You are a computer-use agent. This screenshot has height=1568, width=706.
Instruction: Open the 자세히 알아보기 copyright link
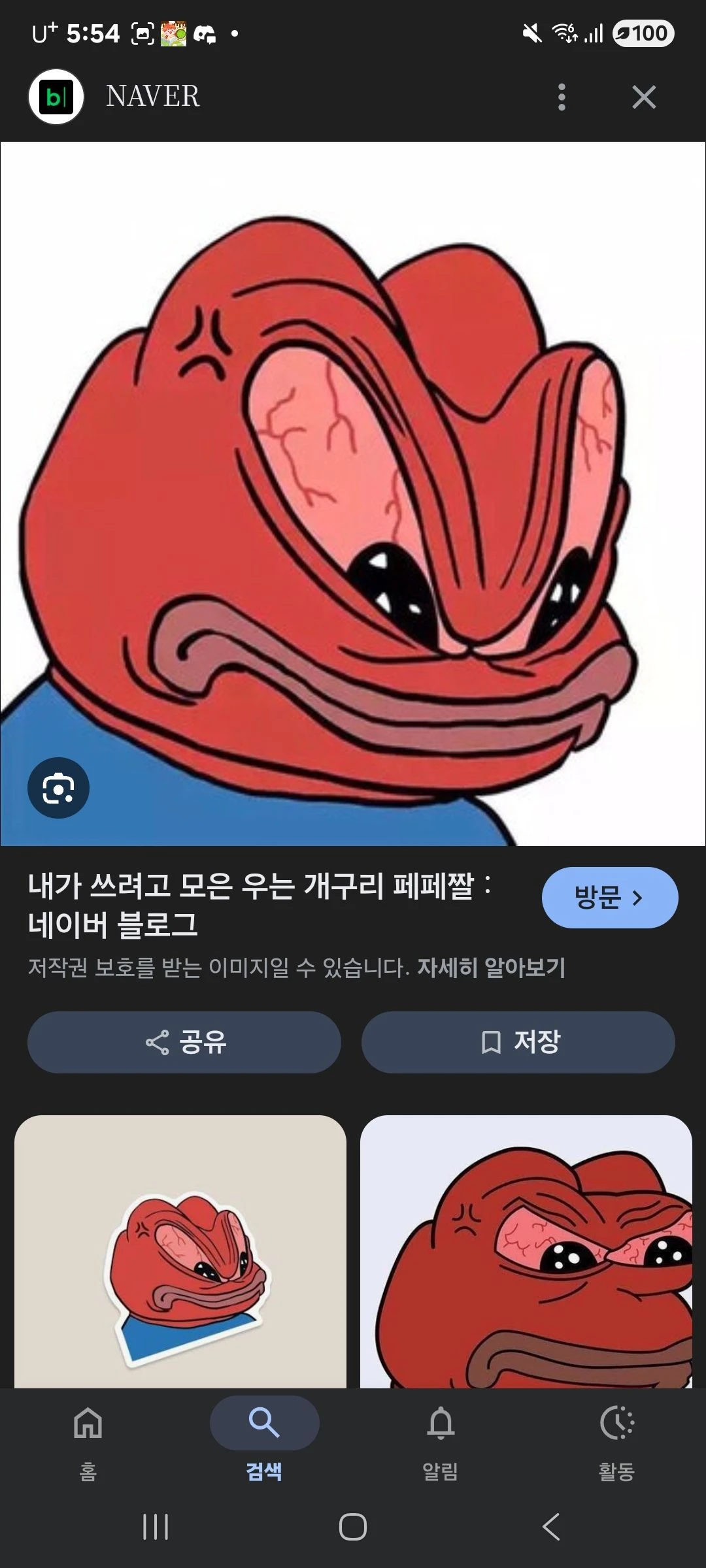(x=491, y=967)
